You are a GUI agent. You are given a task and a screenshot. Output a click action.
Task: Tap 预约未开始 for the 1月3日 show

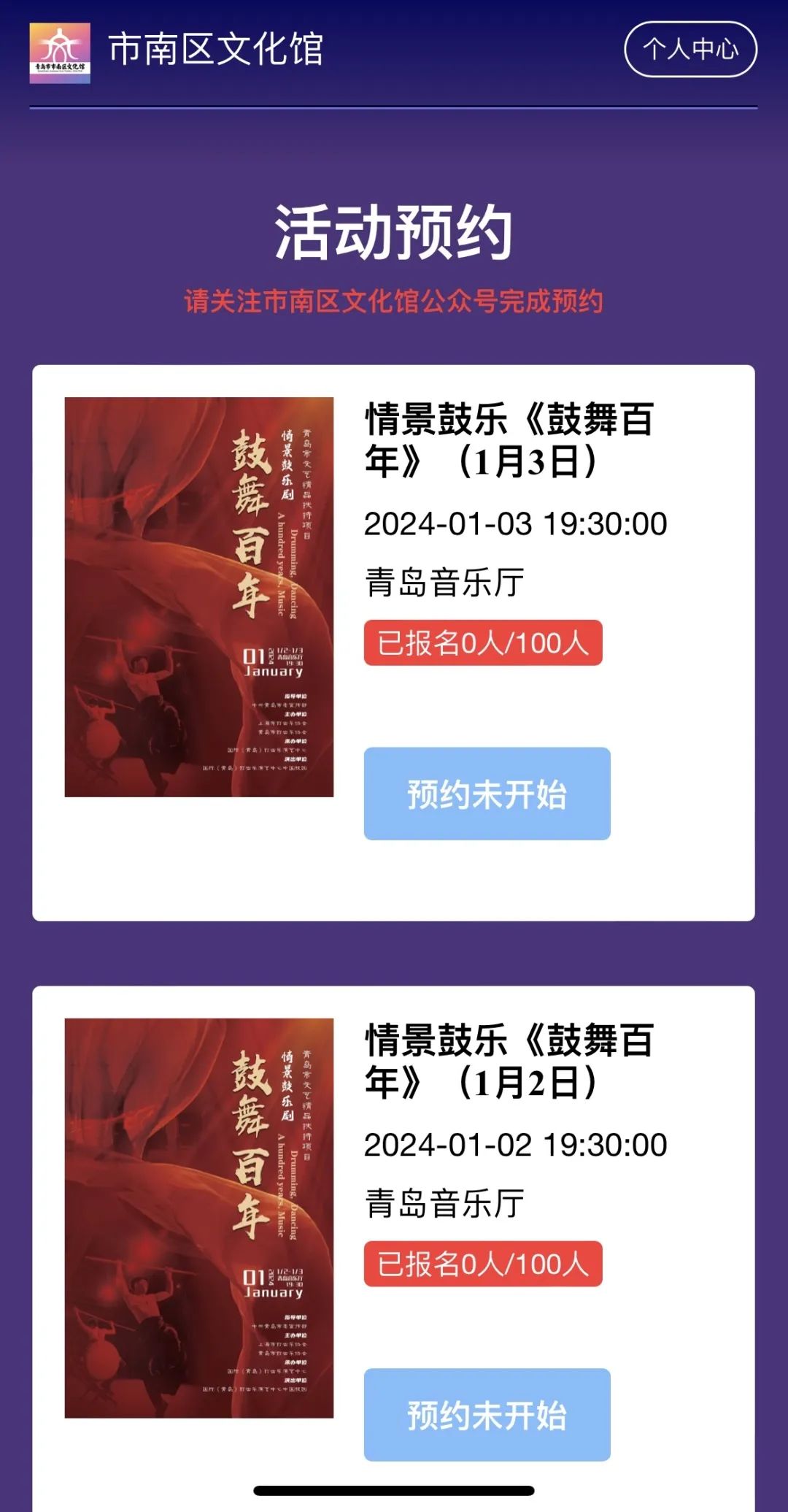point(487,794)
